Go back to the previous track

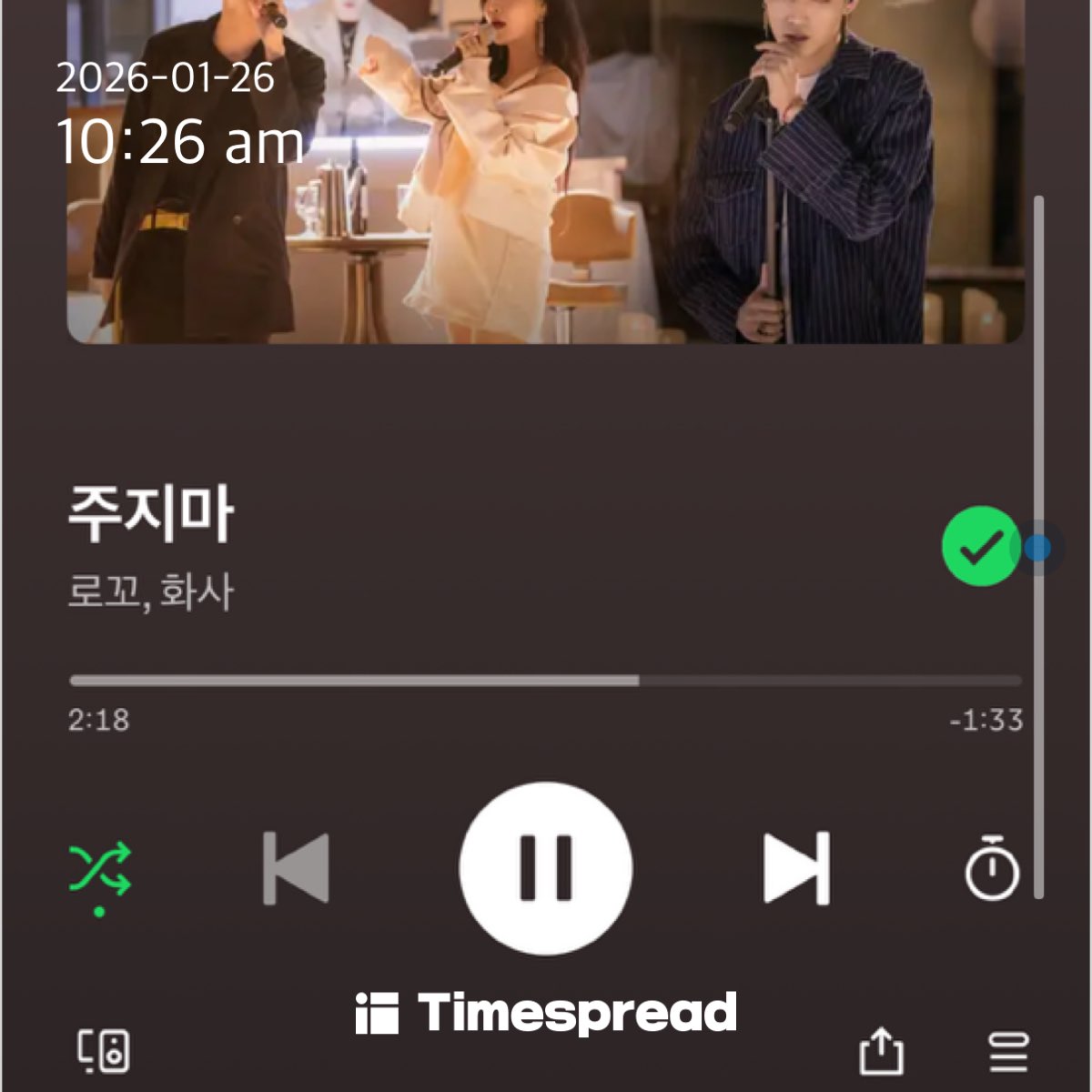pos(296,868)
